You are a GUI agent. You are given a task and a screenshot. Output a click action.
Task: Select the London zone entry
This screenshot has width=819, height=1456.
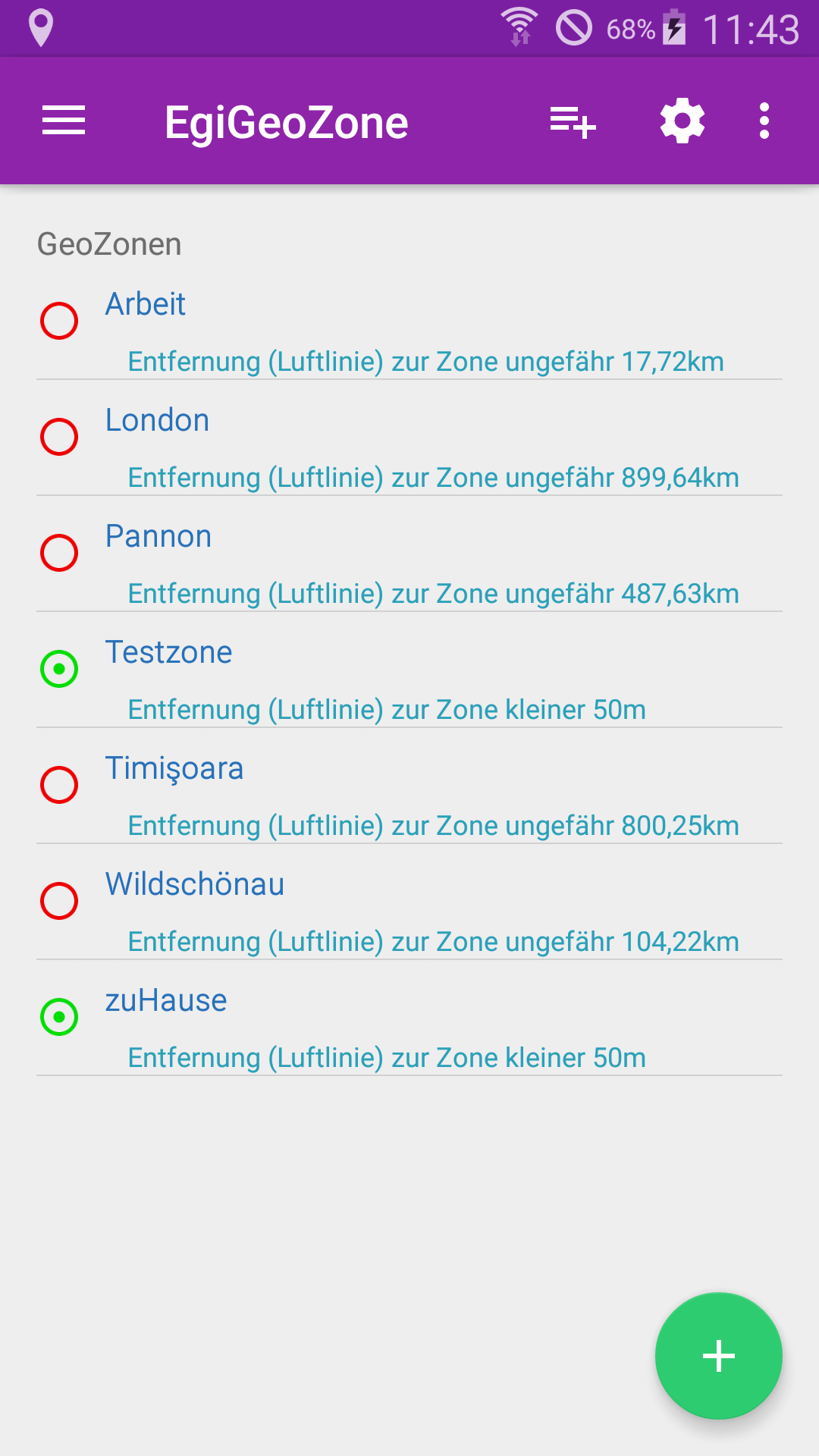(409, 447)
